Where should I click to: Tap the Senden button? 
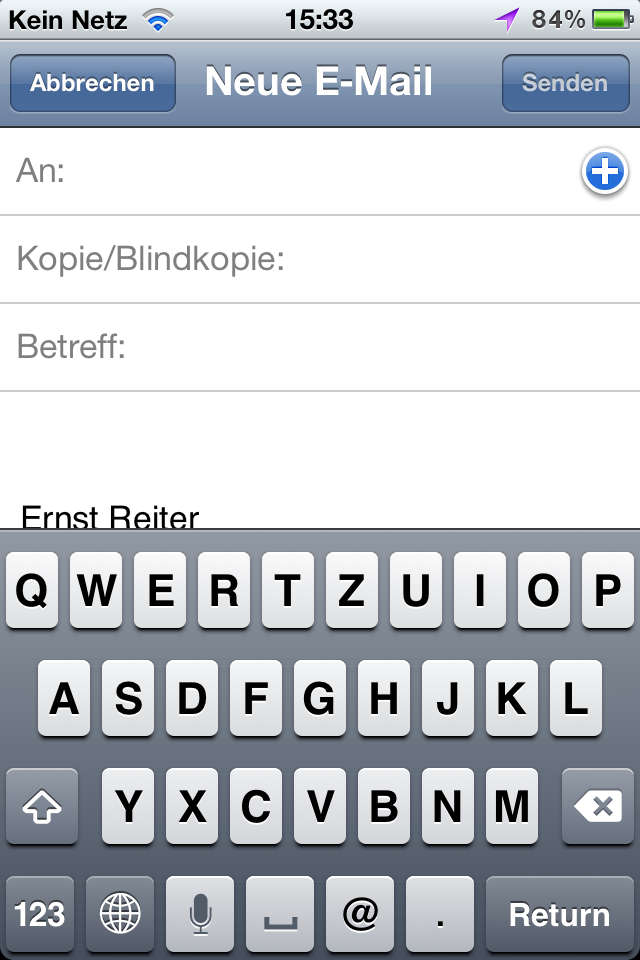tap(565, 83)
